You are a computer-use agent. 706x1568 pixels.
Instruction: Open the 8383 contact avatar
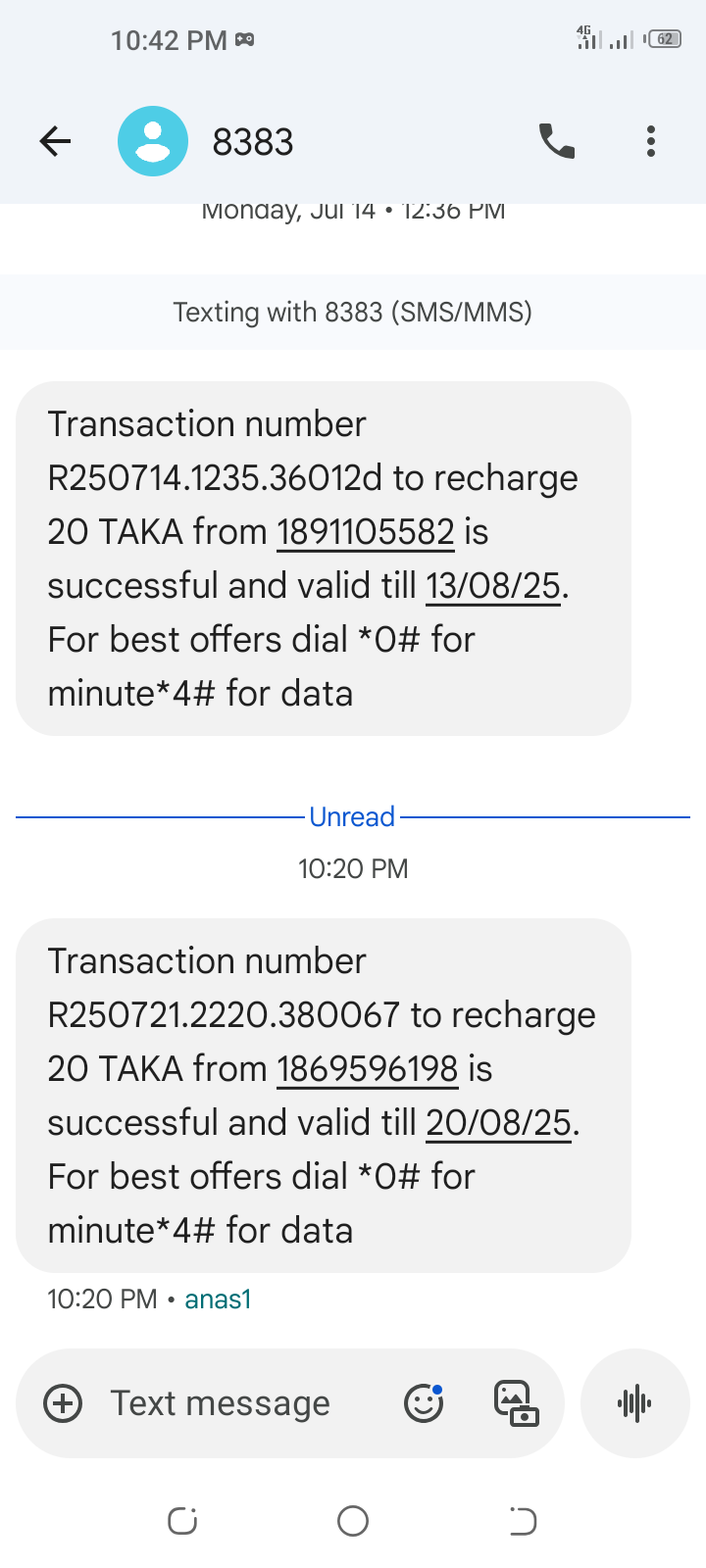153,142
